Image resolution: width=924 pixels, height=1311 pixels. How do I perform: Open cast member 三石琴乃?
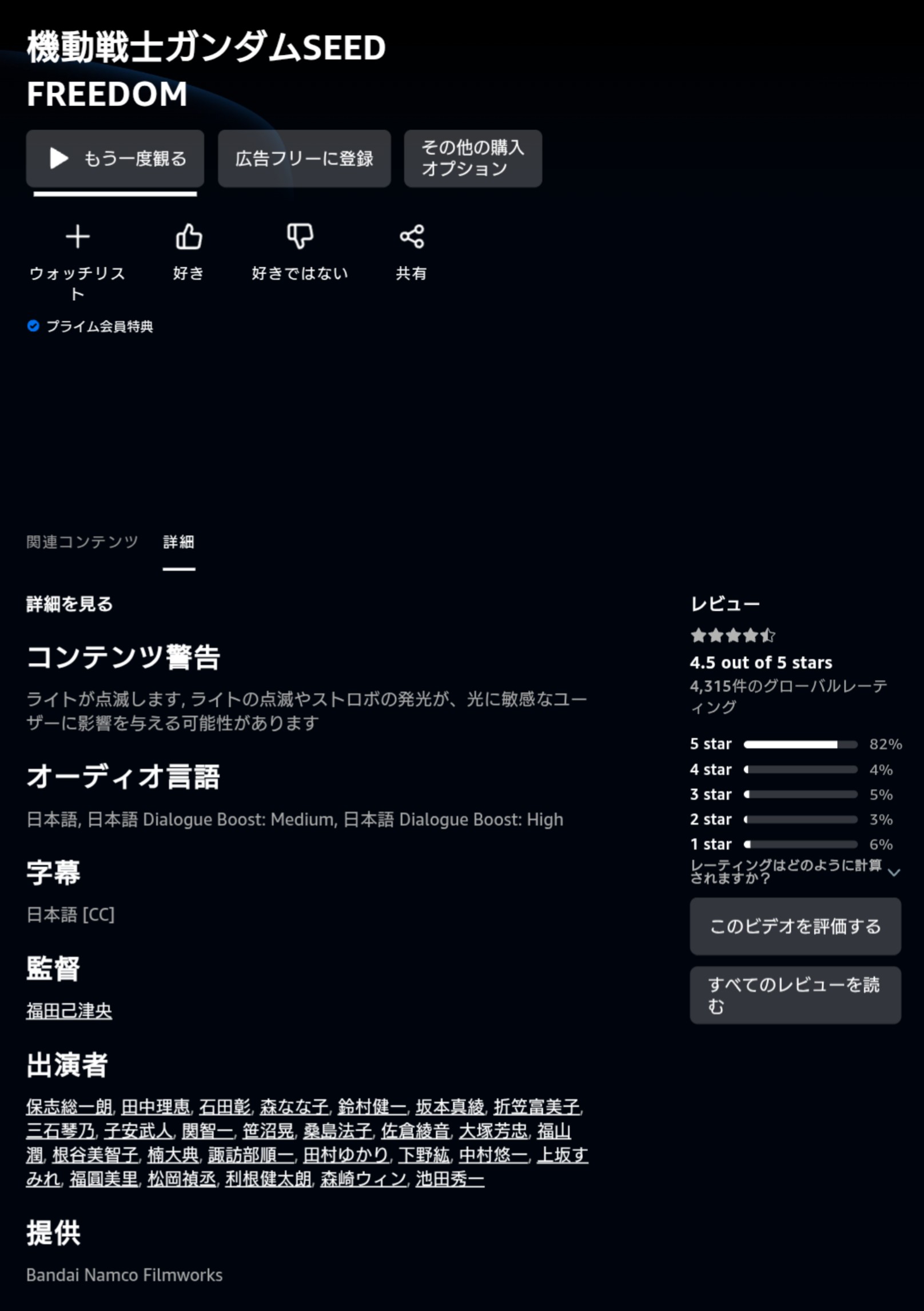pyautogui.click(x=61, y=1130)
